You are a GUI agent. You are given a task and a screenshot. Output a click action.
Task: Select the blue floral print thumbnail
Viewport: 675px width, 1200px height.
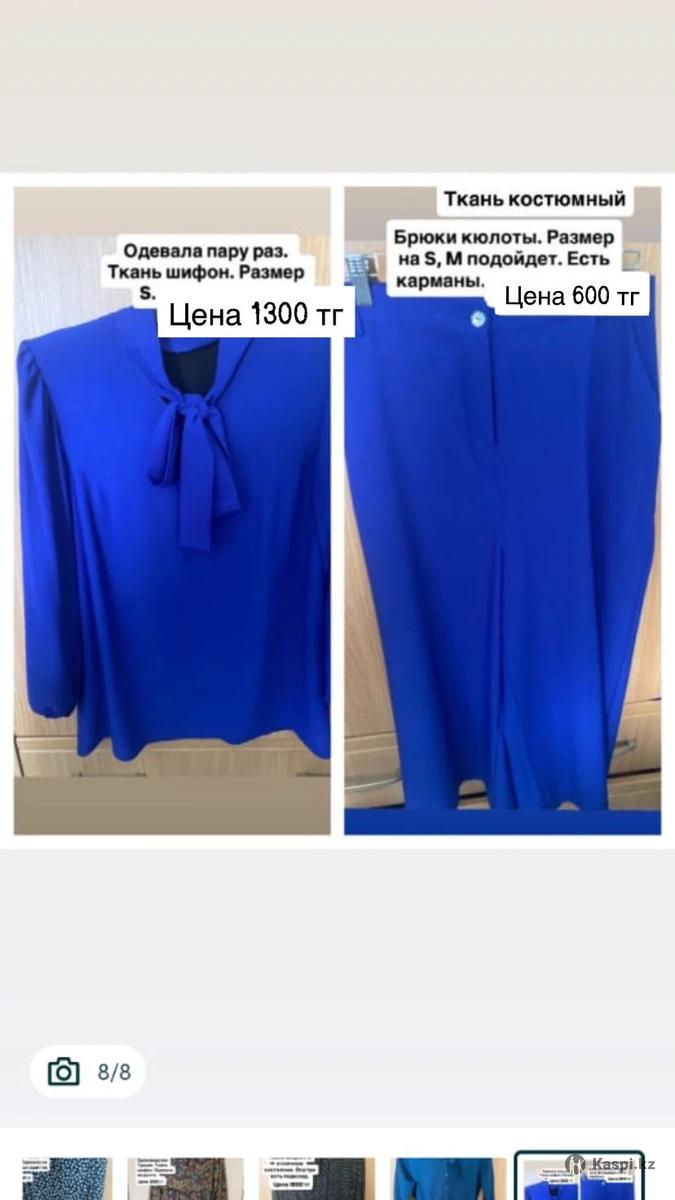[x=67, y=1178]
